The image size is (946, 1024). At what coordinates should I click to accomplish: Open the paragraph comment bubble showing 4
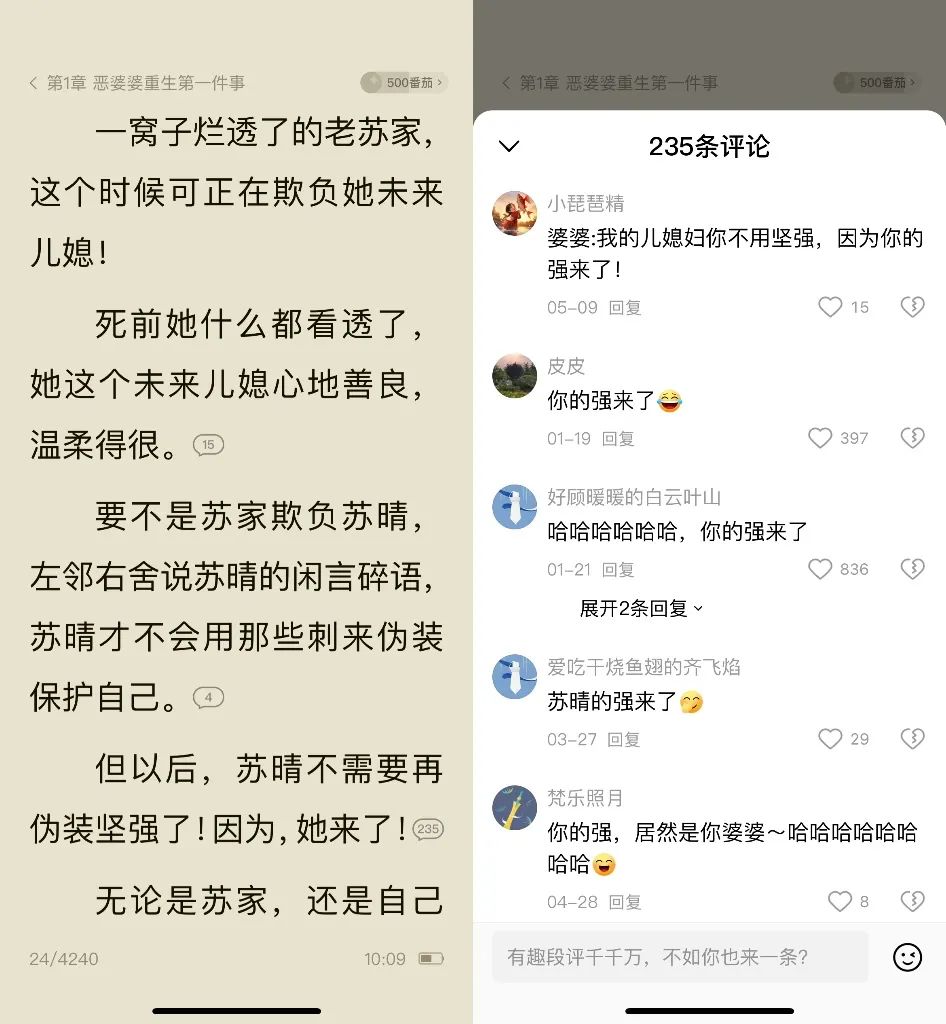208,698
